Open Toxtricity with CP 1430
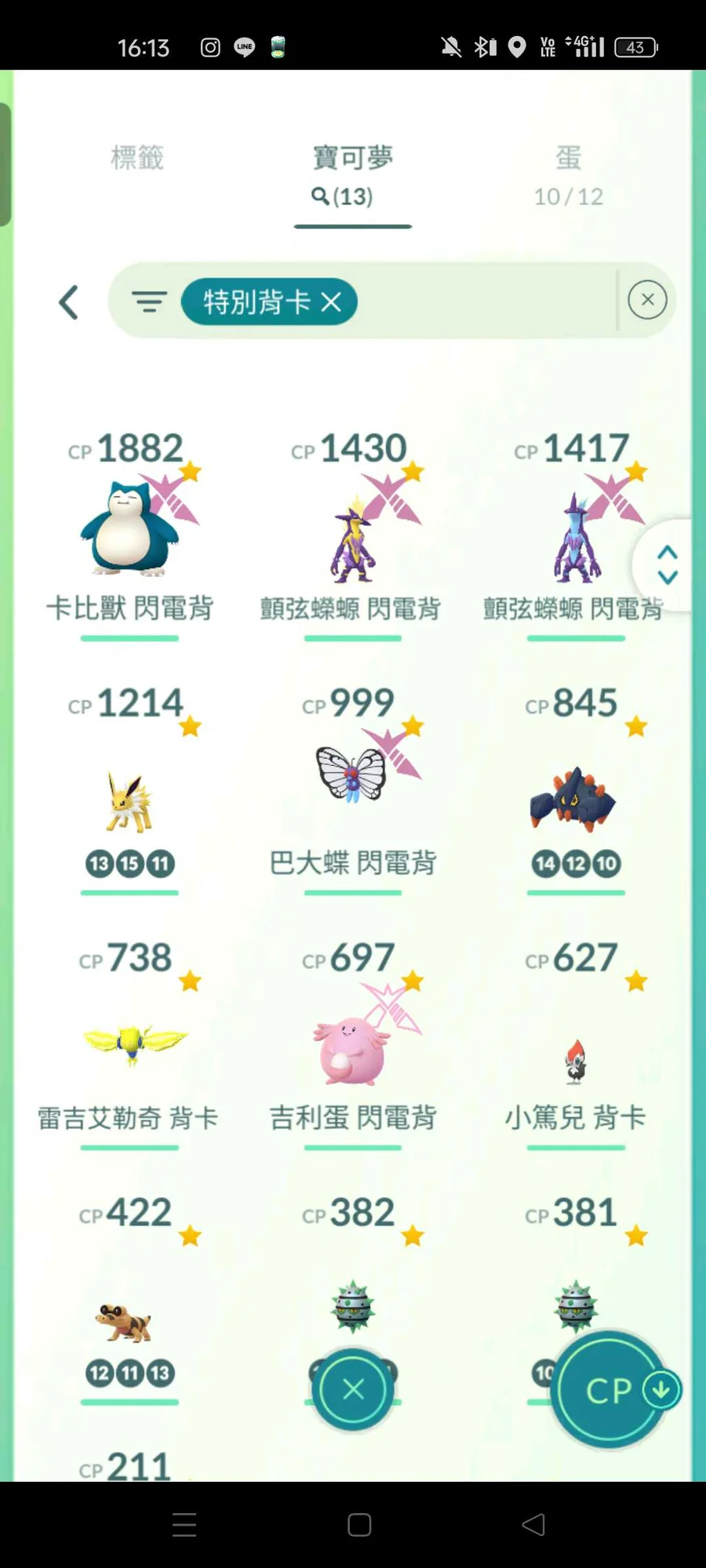 [x=352, y=533]
